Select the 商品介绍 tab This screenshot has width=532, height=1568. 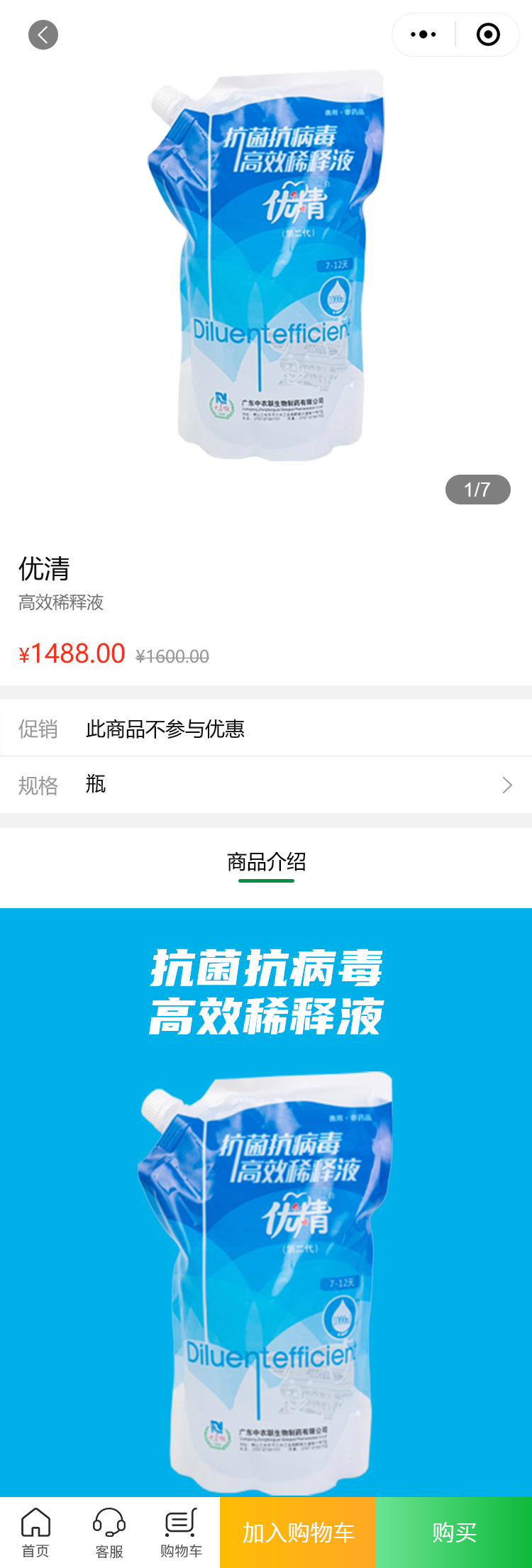pos(266,862)
